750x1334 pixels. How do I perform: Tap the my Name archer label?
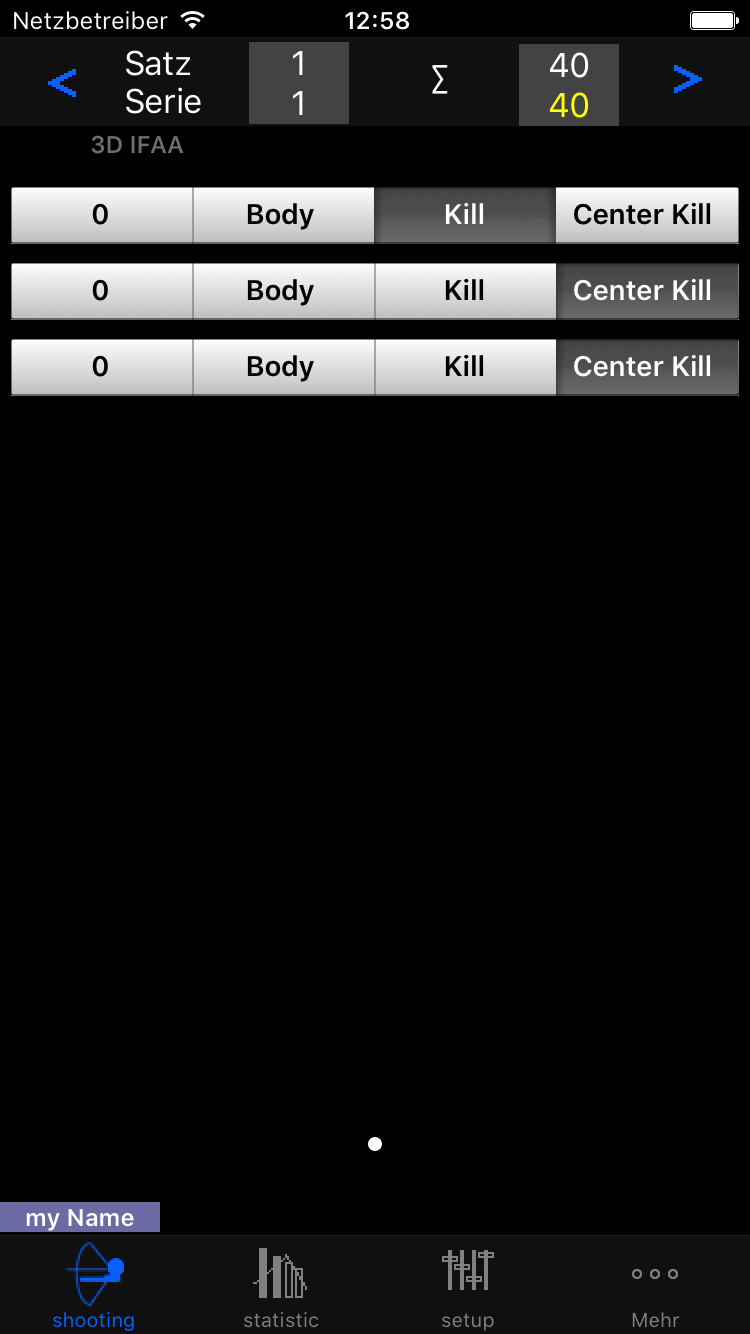[x=80, y=1217]
